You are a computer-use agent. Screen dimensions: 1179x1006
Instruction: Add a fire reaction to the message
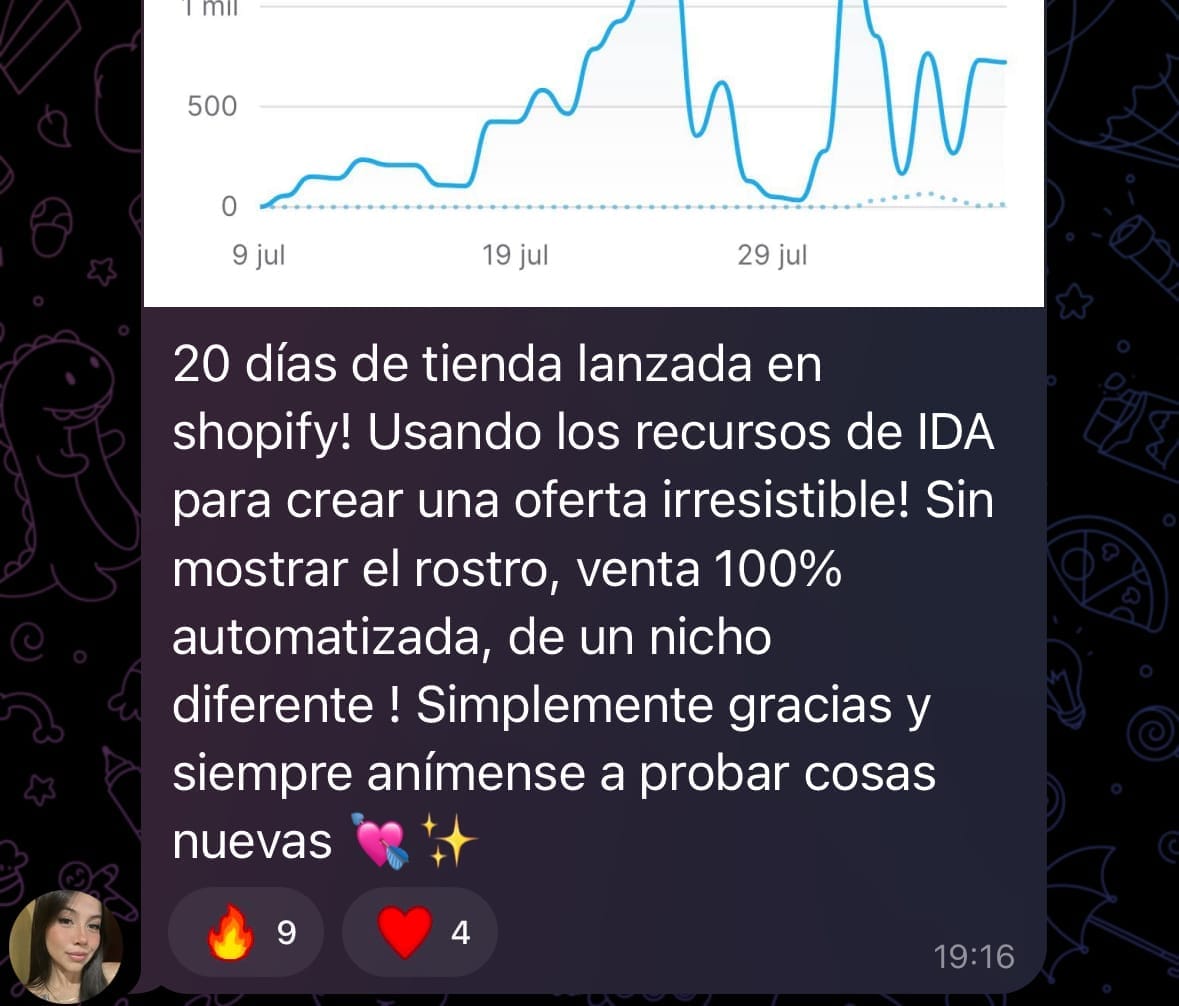(246, 932)
